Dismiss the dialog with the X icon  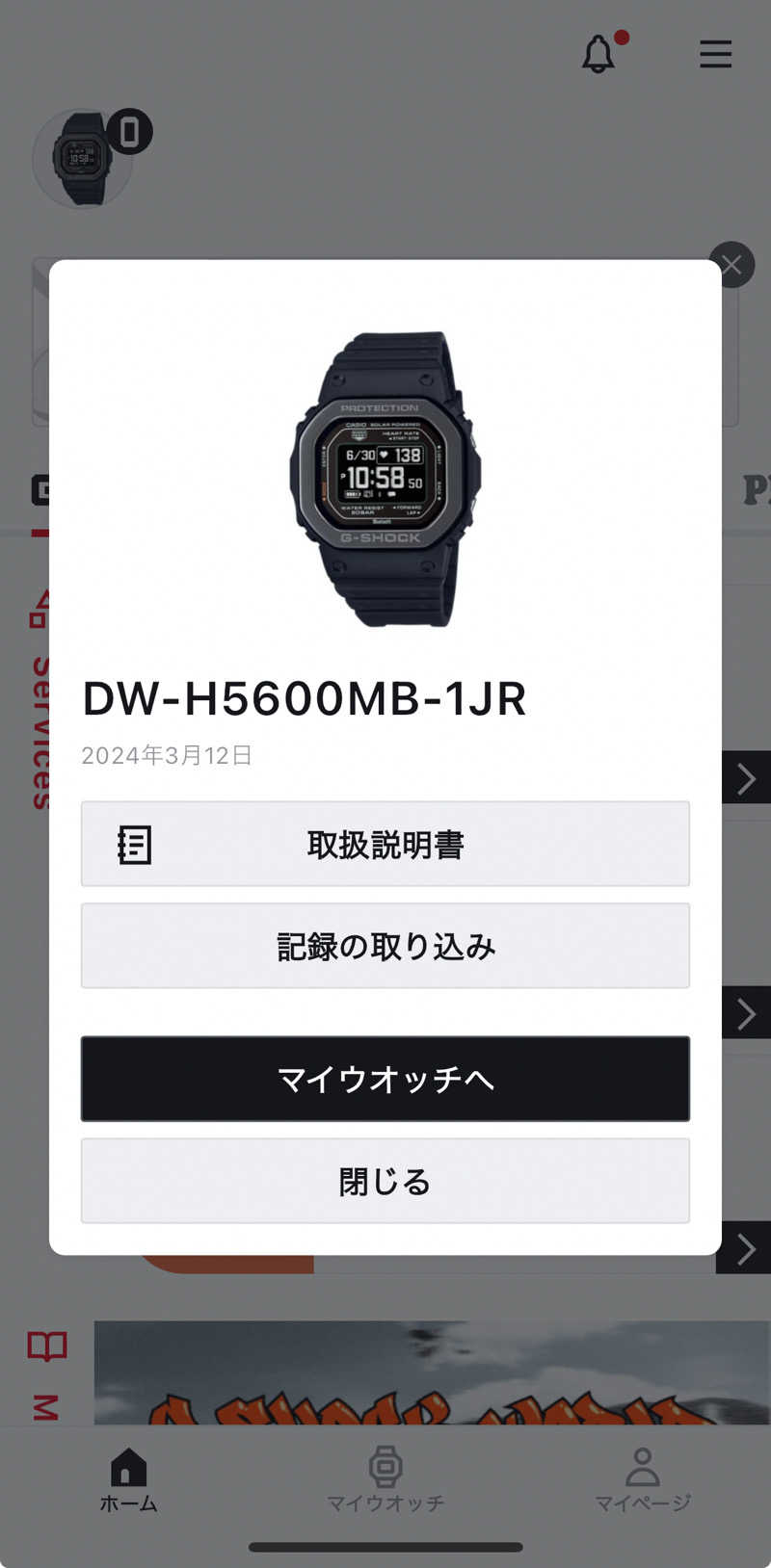(x=731, y=264)
